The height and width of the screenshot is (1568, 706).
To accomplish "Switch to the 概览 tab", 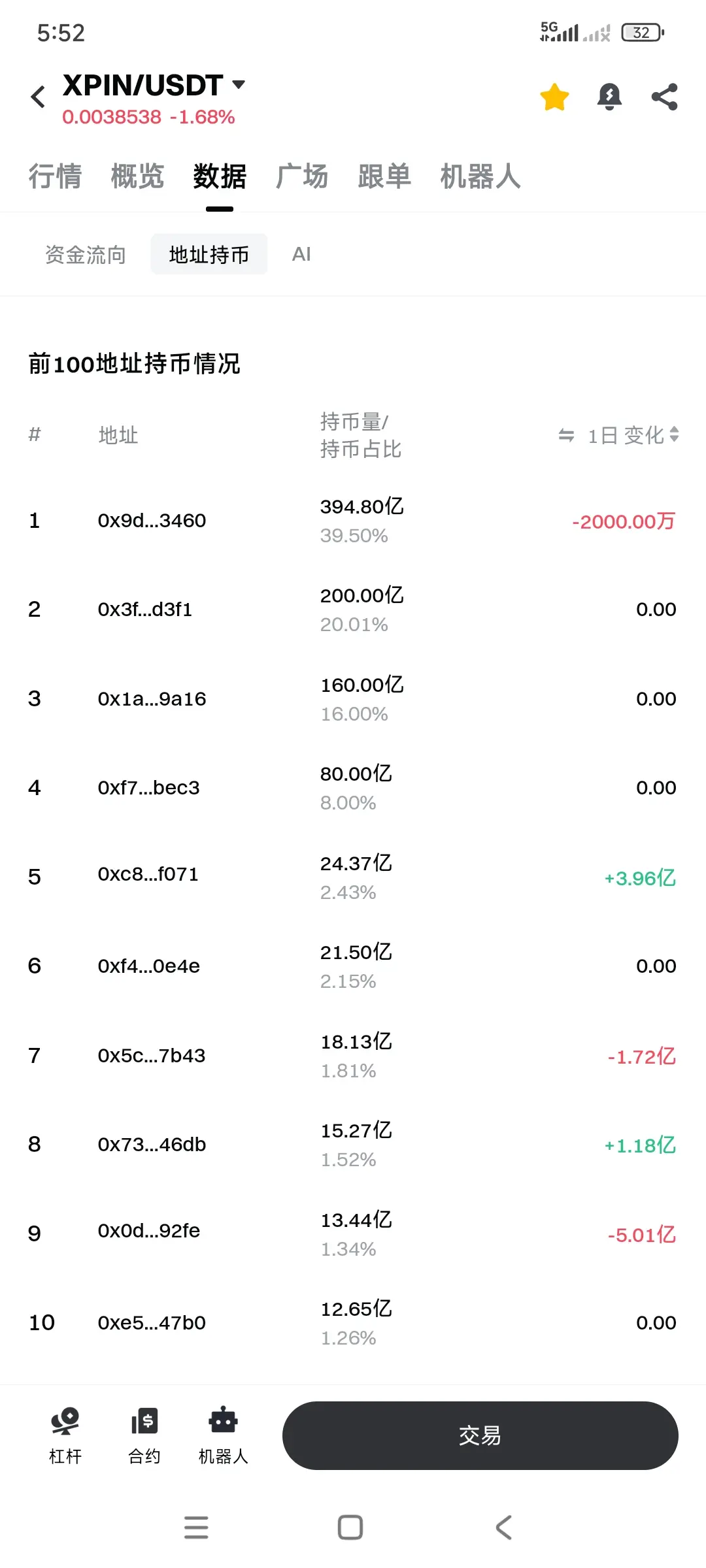I will coord(137,176).
